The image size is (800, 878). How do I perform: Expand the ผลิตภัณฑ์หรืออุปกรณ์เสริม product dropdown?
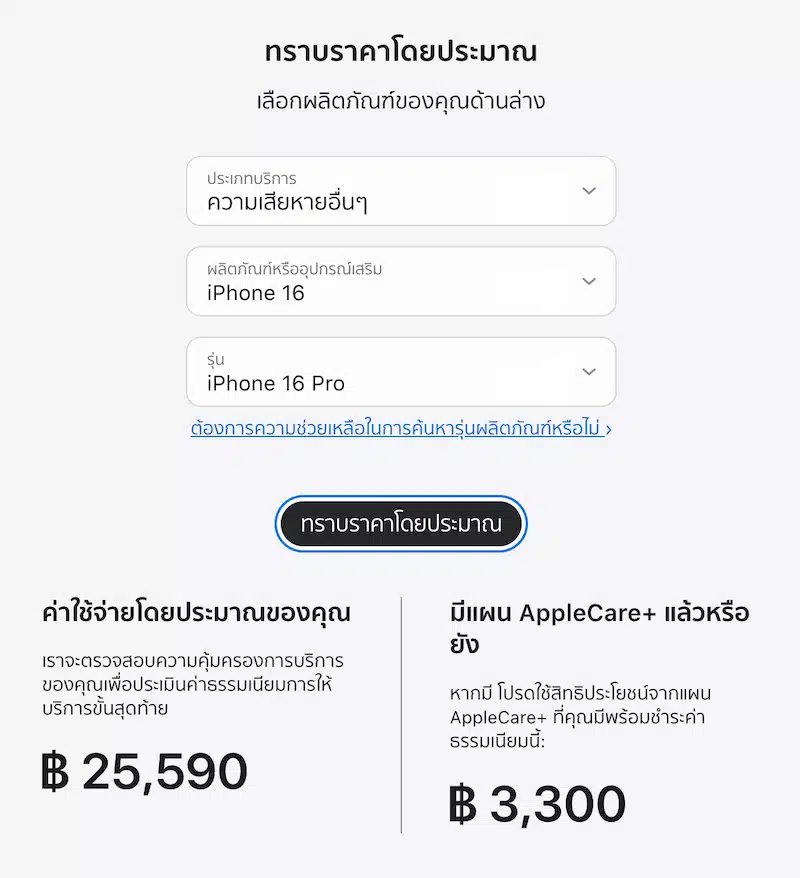pyautogui.click(x=400, y=281)
